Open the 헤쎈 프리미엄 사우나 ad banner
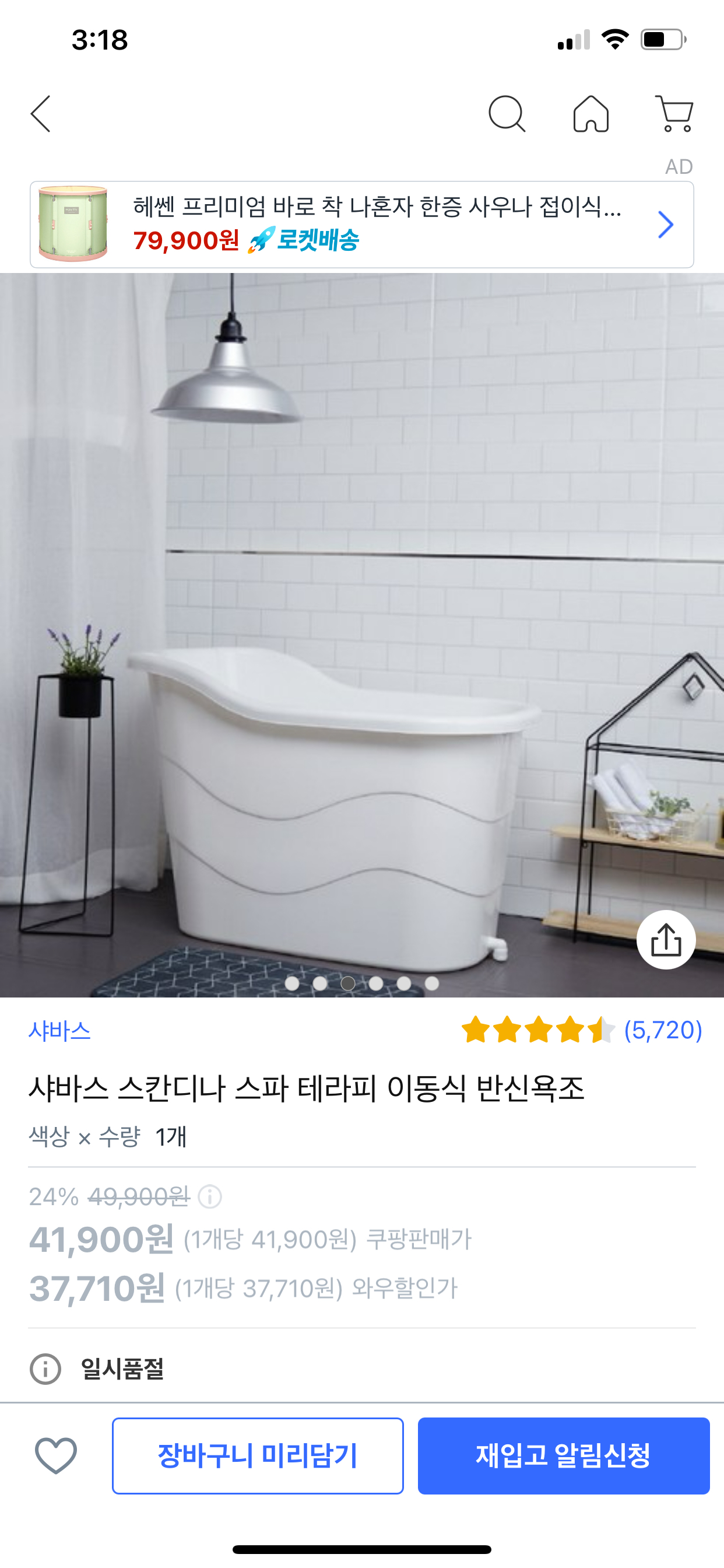Image resolution: width=724 pixels, height=1568 pixels. pyautogui.click(x=361, y=225)
